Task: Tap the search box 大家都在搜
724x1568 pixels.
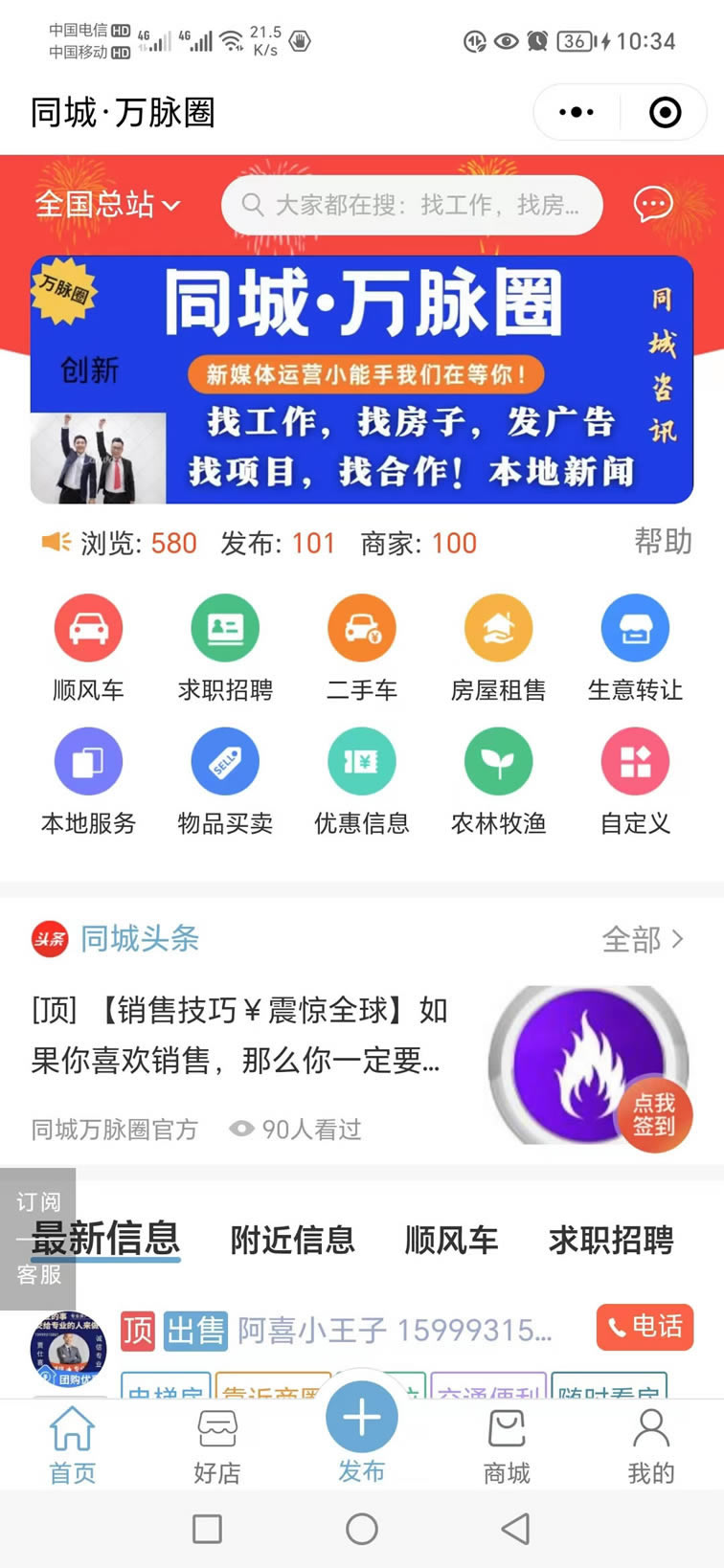Action: tap(412, 205)
